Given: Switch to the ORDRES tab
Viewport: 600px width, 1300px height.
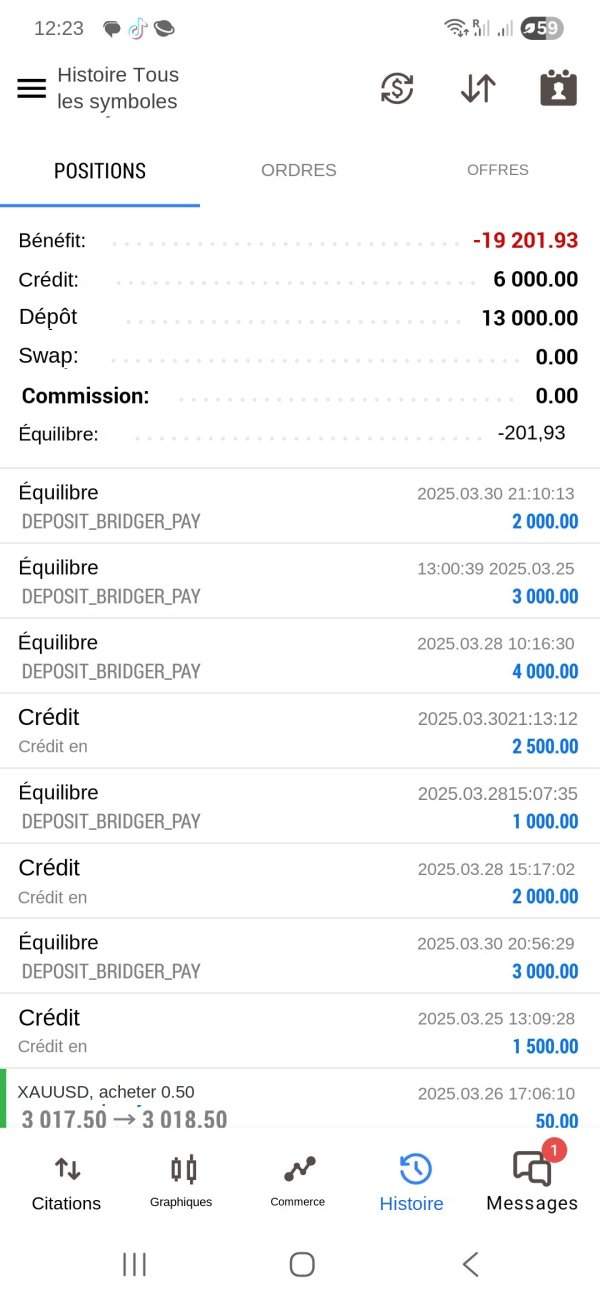Looking at the screenshot, I should (x=299, y=170).
